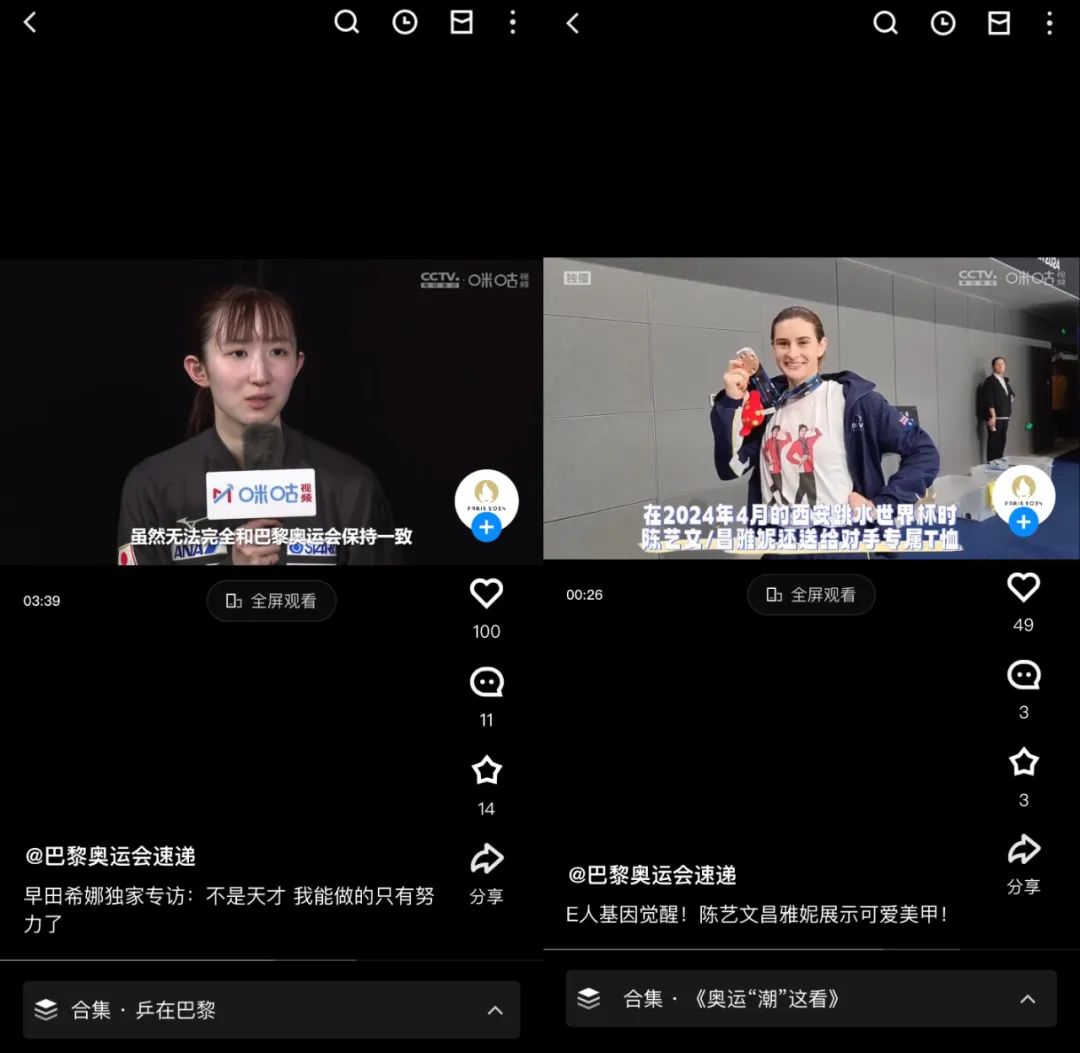
Task: Open comments on the 早田希娜独家专访 video
Action: click(x=486, y=683)
